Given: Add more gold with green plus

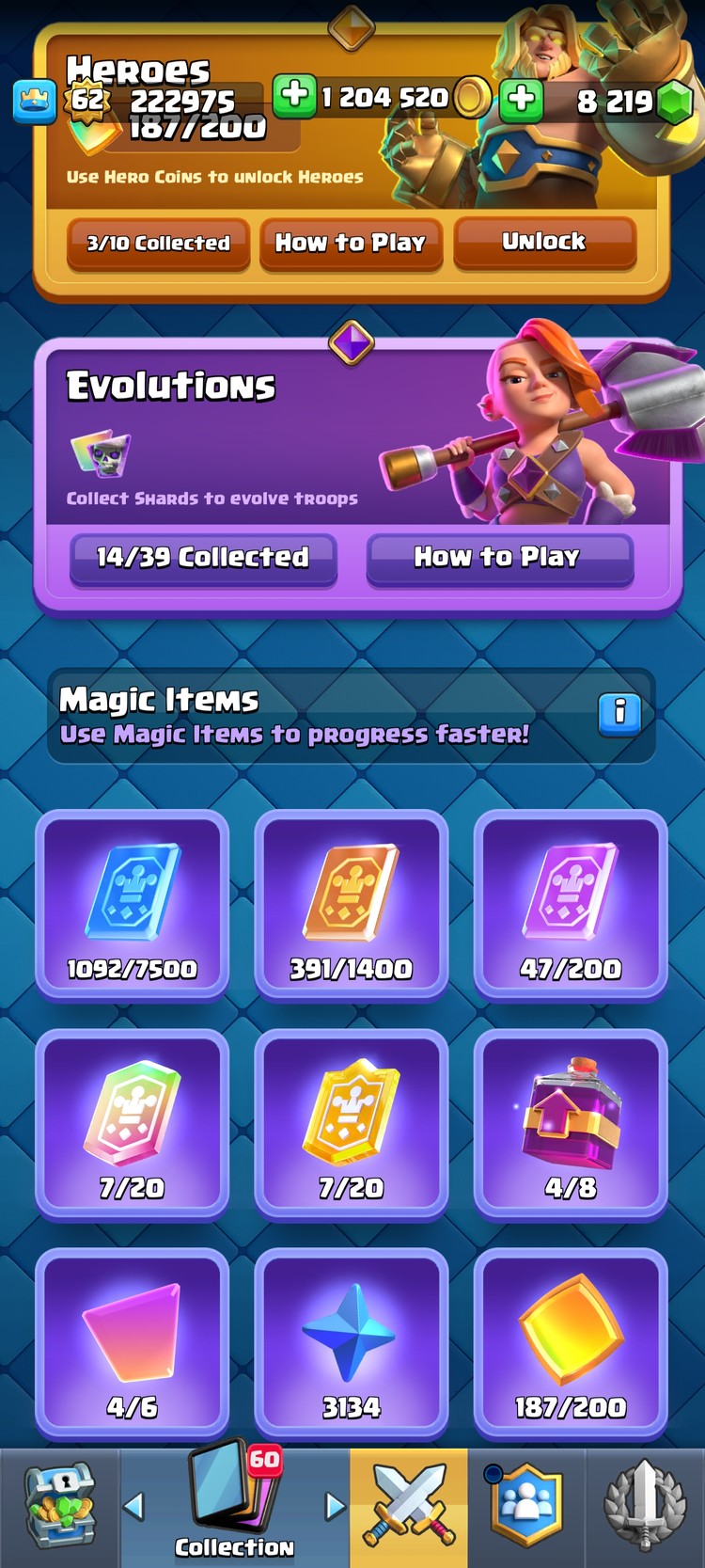Looking at the screenshot, I should 294,96.
